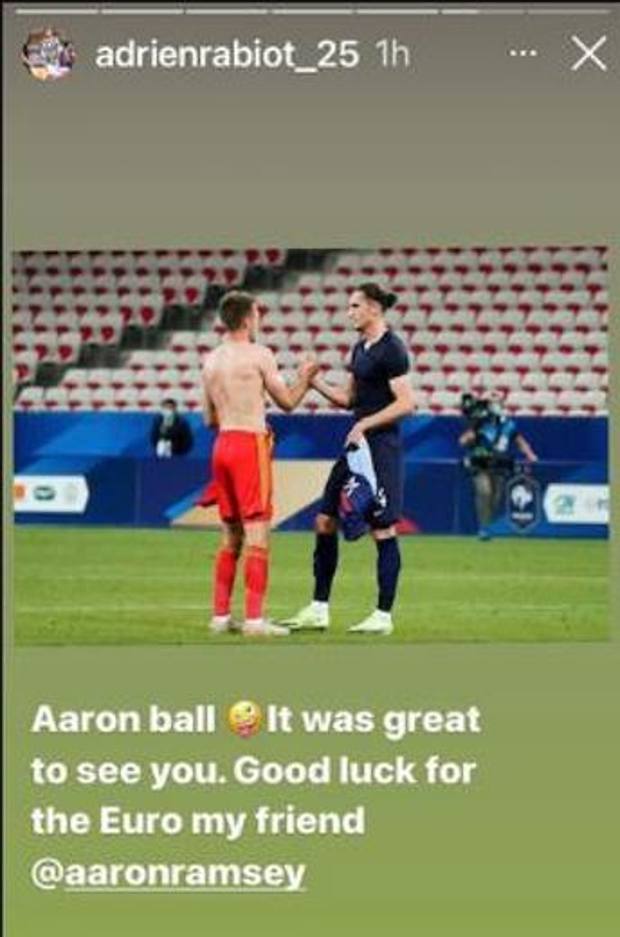The width and height of the screenshot is (620, 937).
Task: Open adrienrabiot_25's profile picture
Action: 48,53
